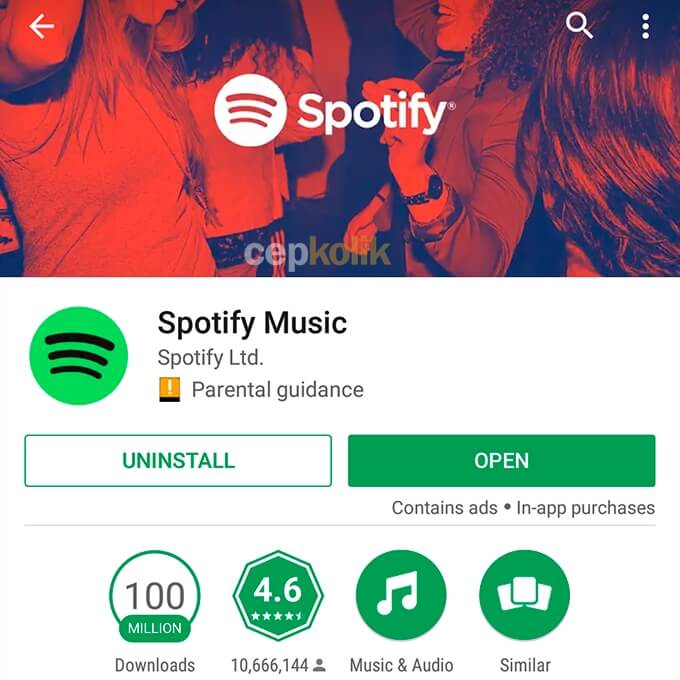Go back using the arrow
This screenshot has width=680, height=680.
41,26
